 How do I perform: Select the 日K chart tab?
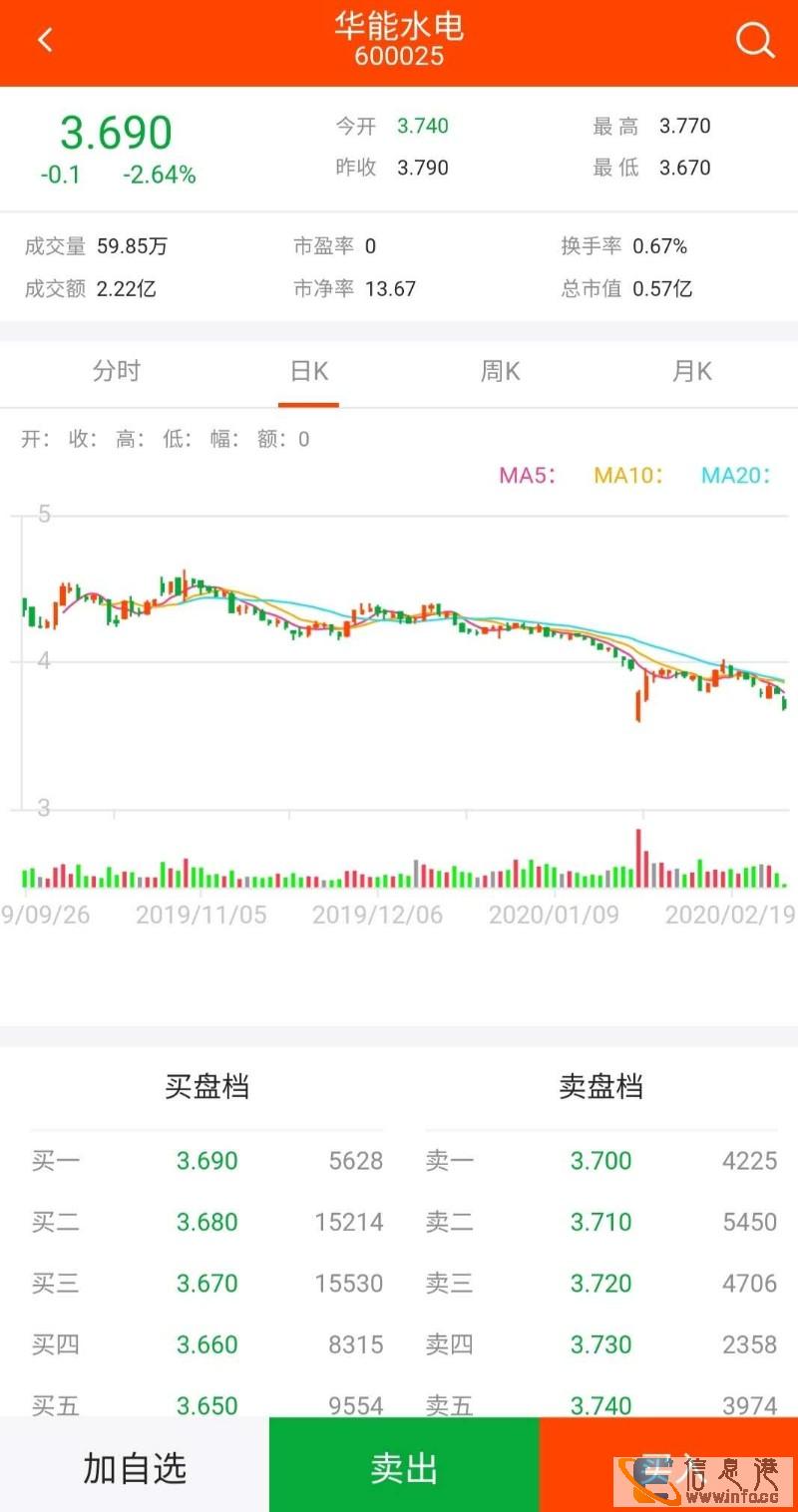tap(309, 372)
